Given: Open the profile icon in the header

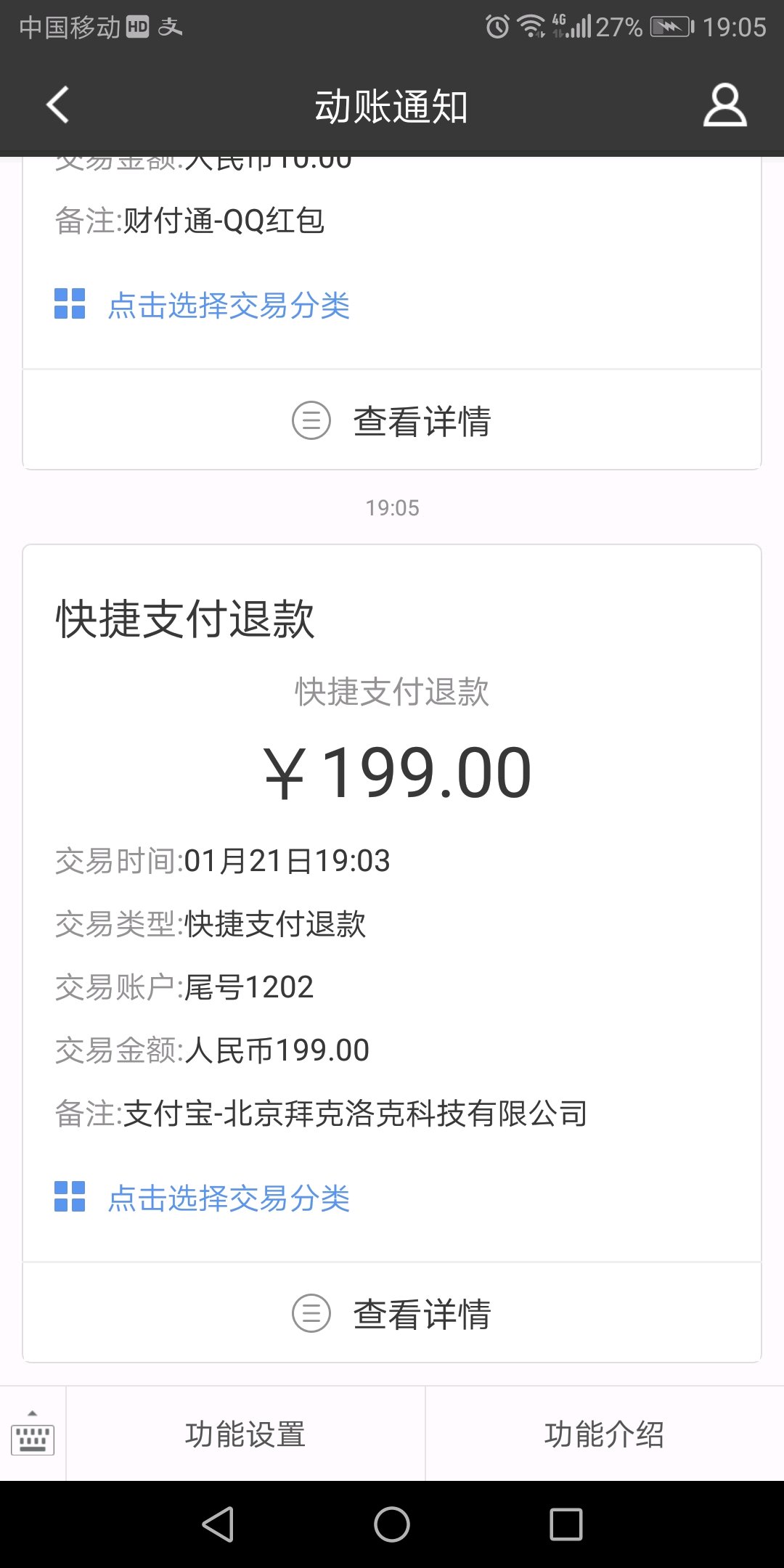Looking at the screenshot, I should coord(724,106).
